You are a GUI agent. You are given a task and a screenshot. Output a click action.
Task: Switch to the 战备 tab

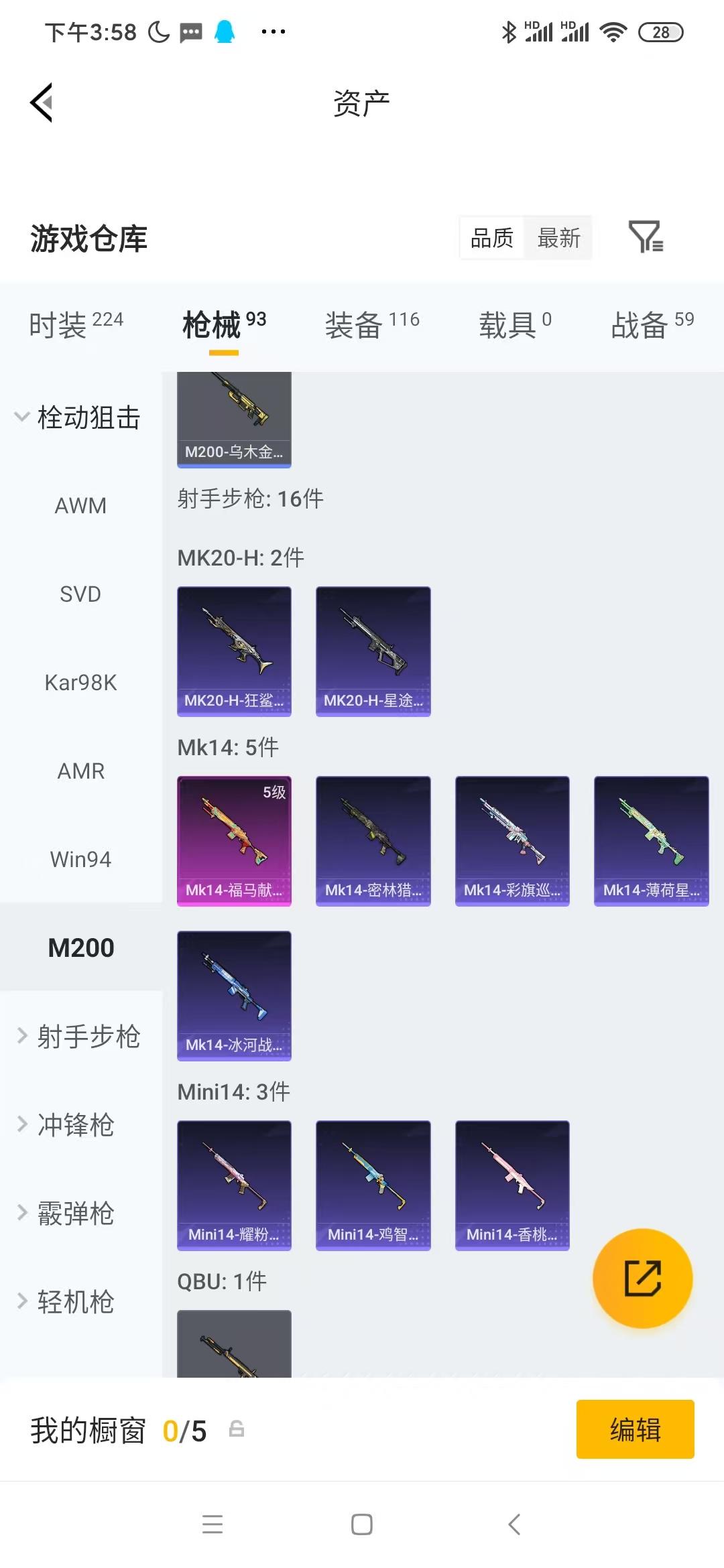point(652,324)
